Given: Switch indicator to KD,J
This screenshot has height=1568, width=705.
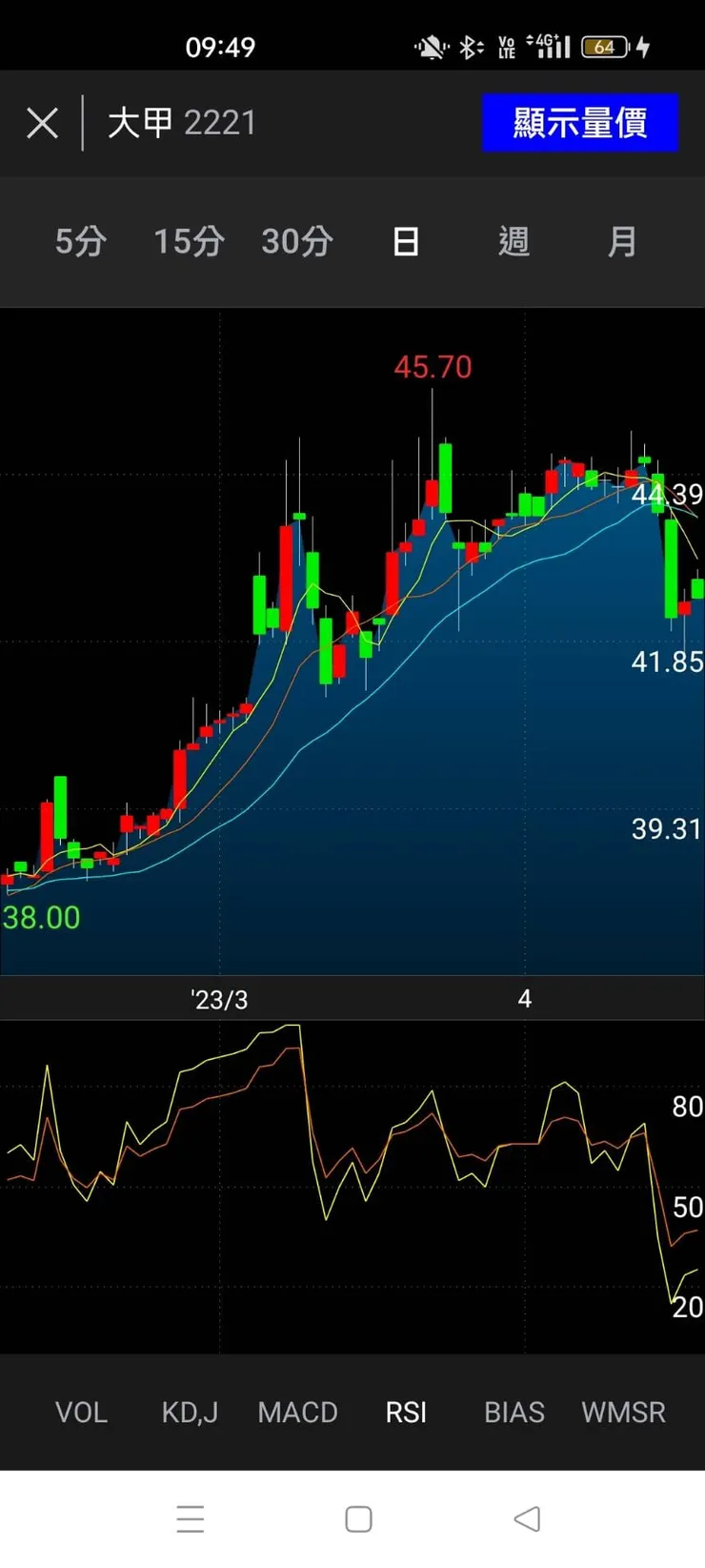Looking at the screenshot, I should coord(190,1412).
